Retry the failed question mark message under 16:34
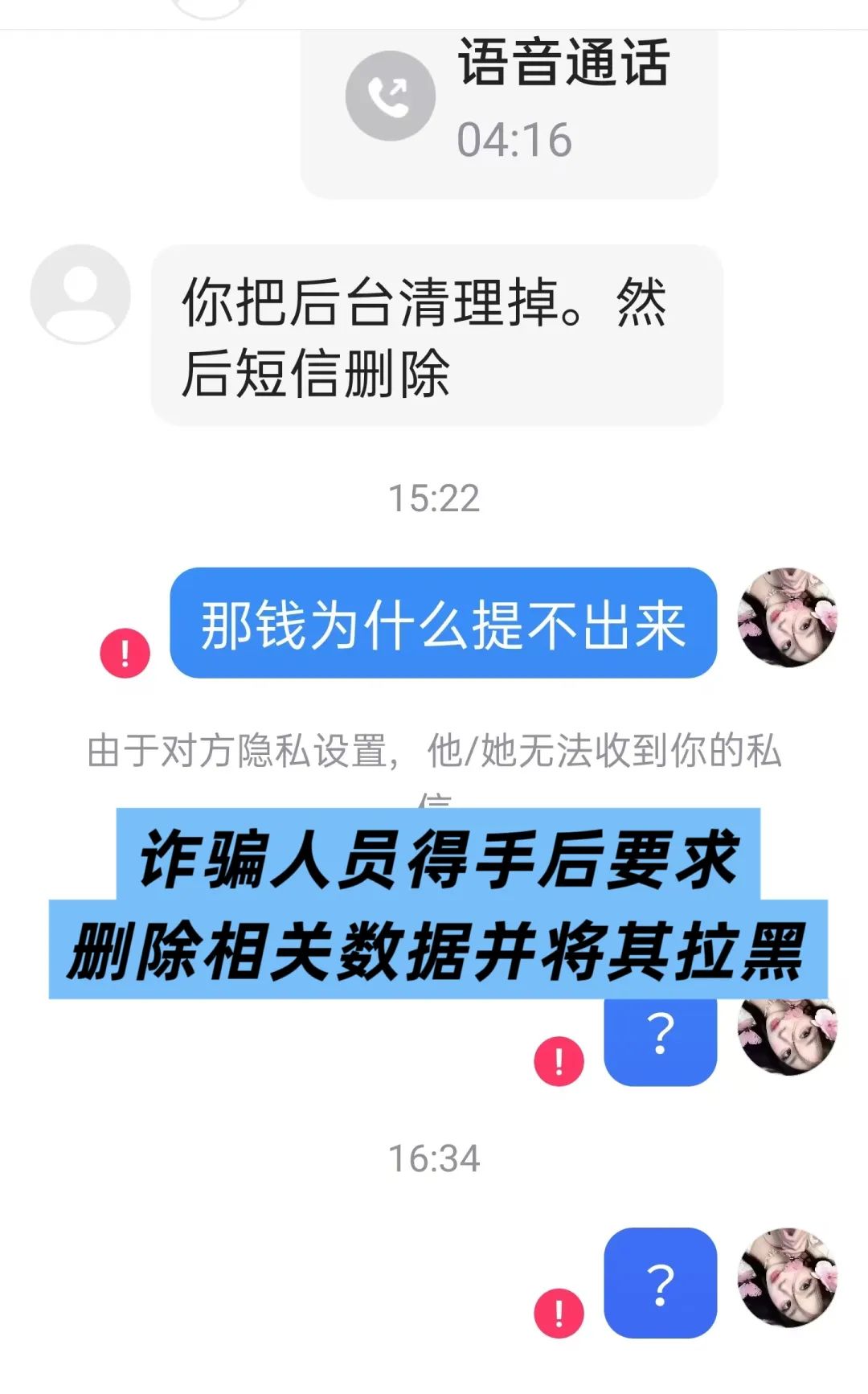868x1394 pixels. pyautogui.click(x=559, y=1313)
